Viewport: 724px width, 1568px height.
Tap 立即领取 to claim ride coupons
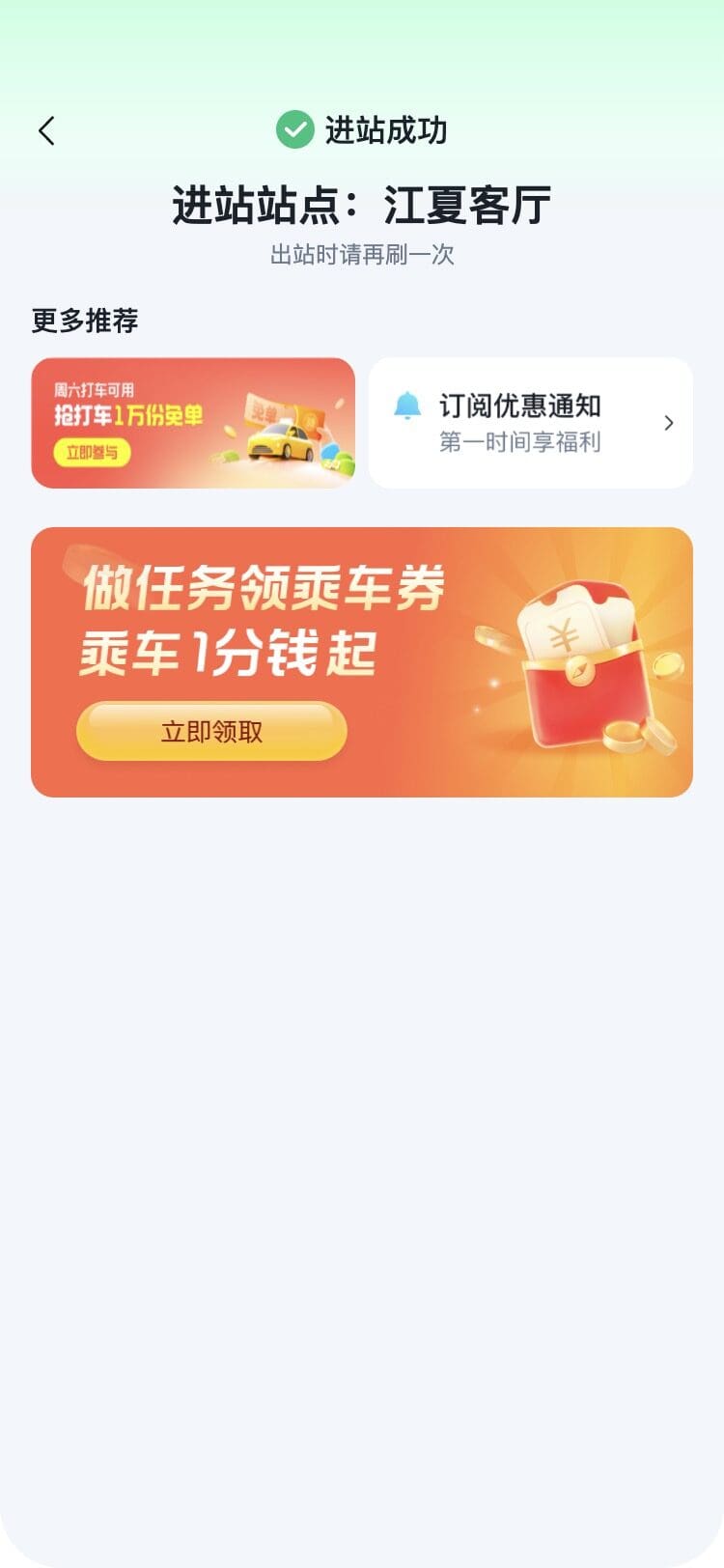tap(211, 731)
